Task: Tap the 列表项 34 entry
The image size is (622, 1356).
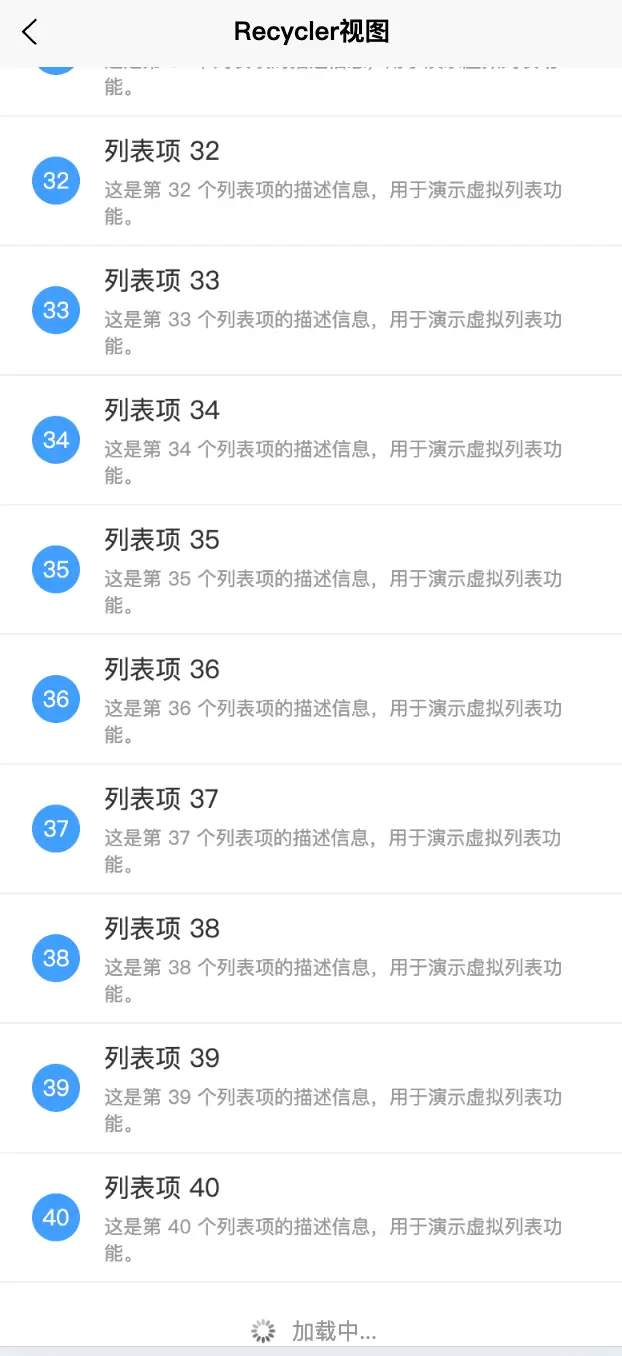Action: (310, 440)
